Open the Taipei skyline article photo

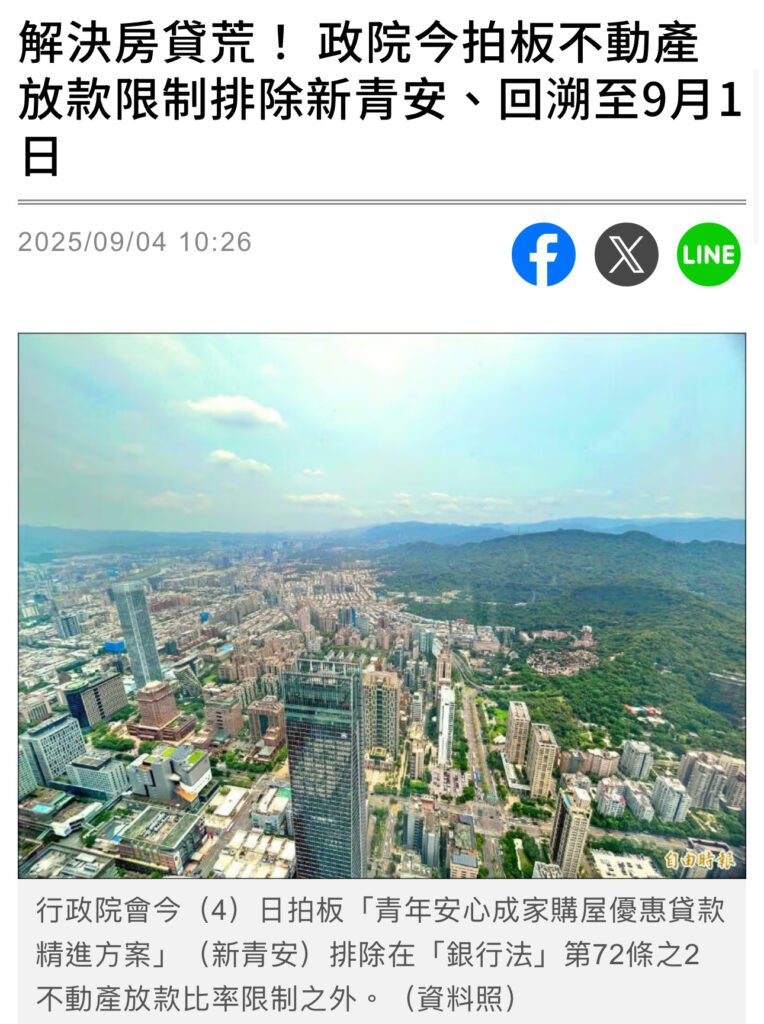382,605
